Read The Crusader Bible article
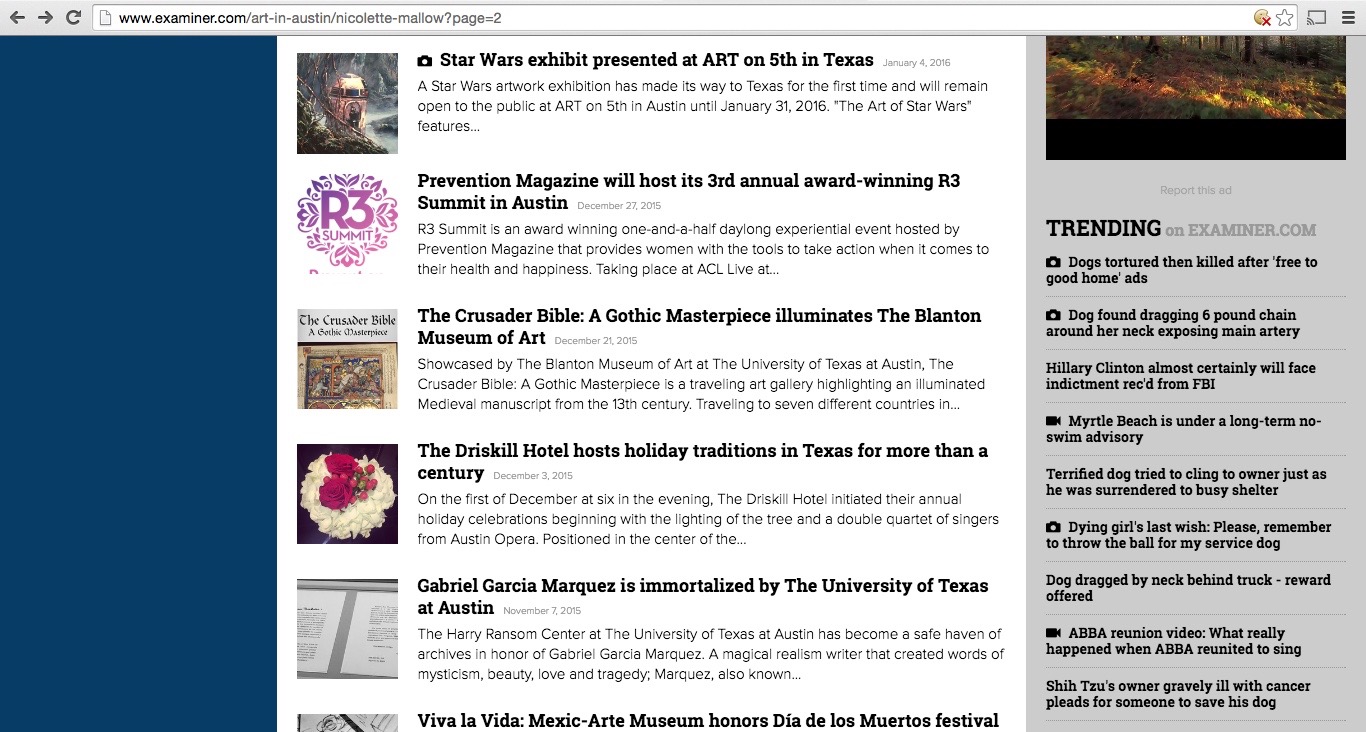Screen dimensions: 1366x732 coord(698,316)
